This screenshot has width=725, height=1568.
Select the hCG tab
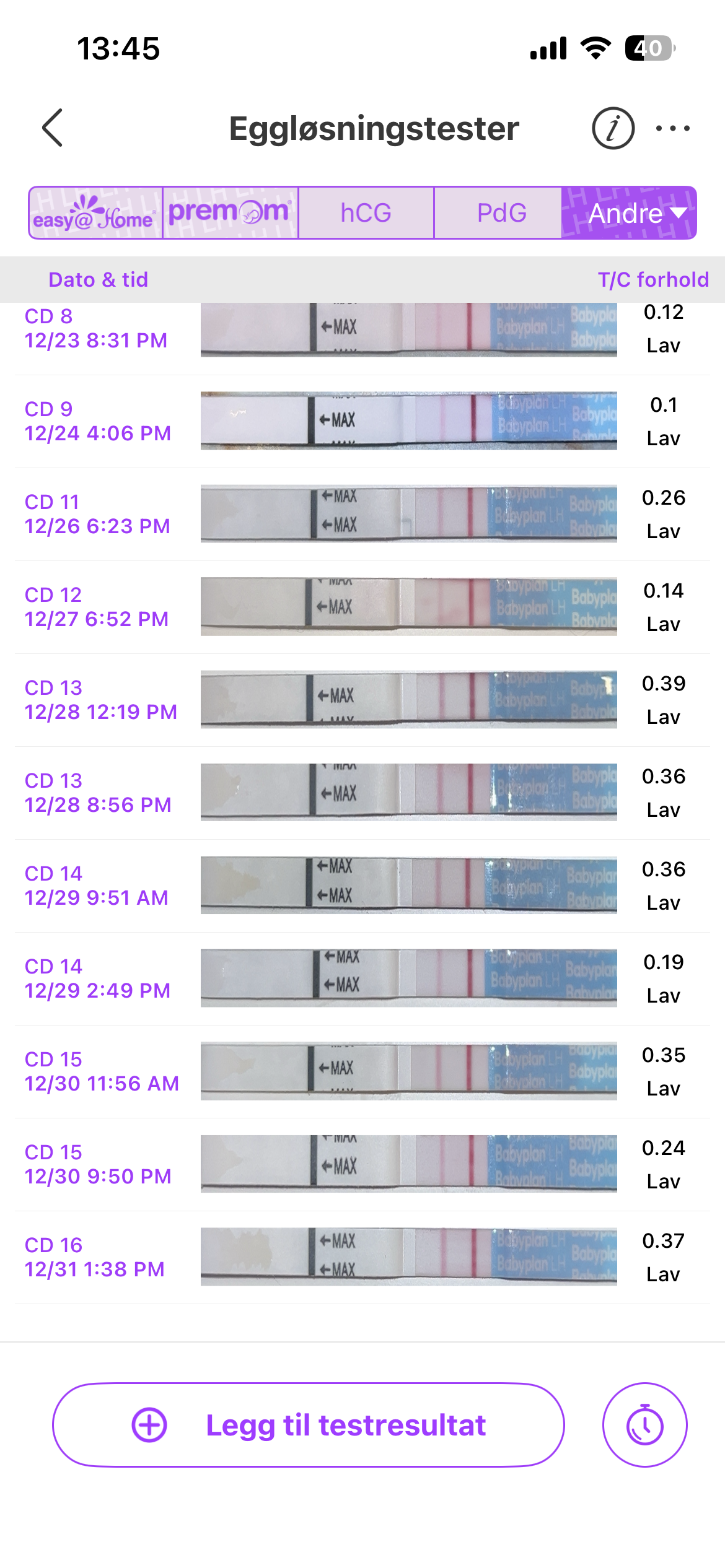[x=366, y=213]
